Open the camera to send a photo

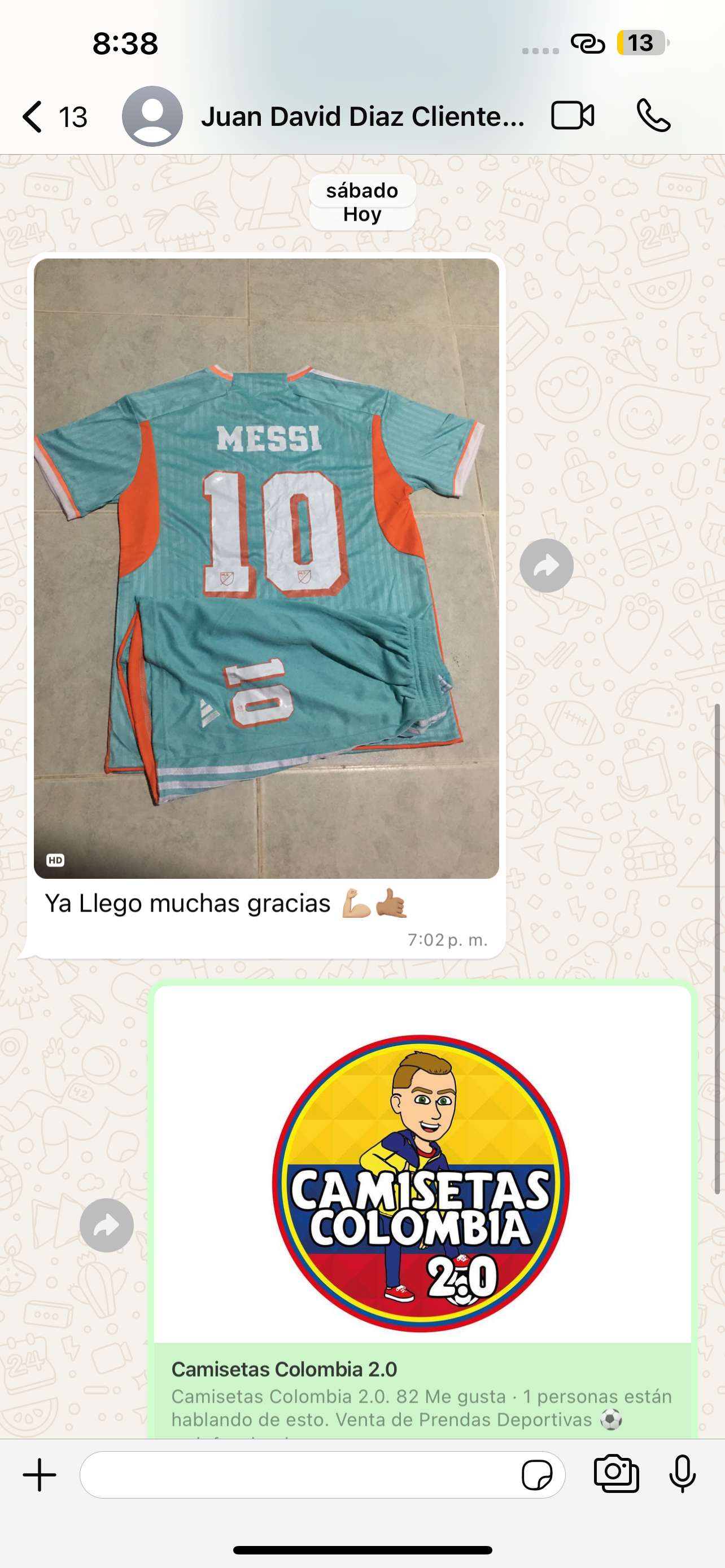coord(616,1474)
